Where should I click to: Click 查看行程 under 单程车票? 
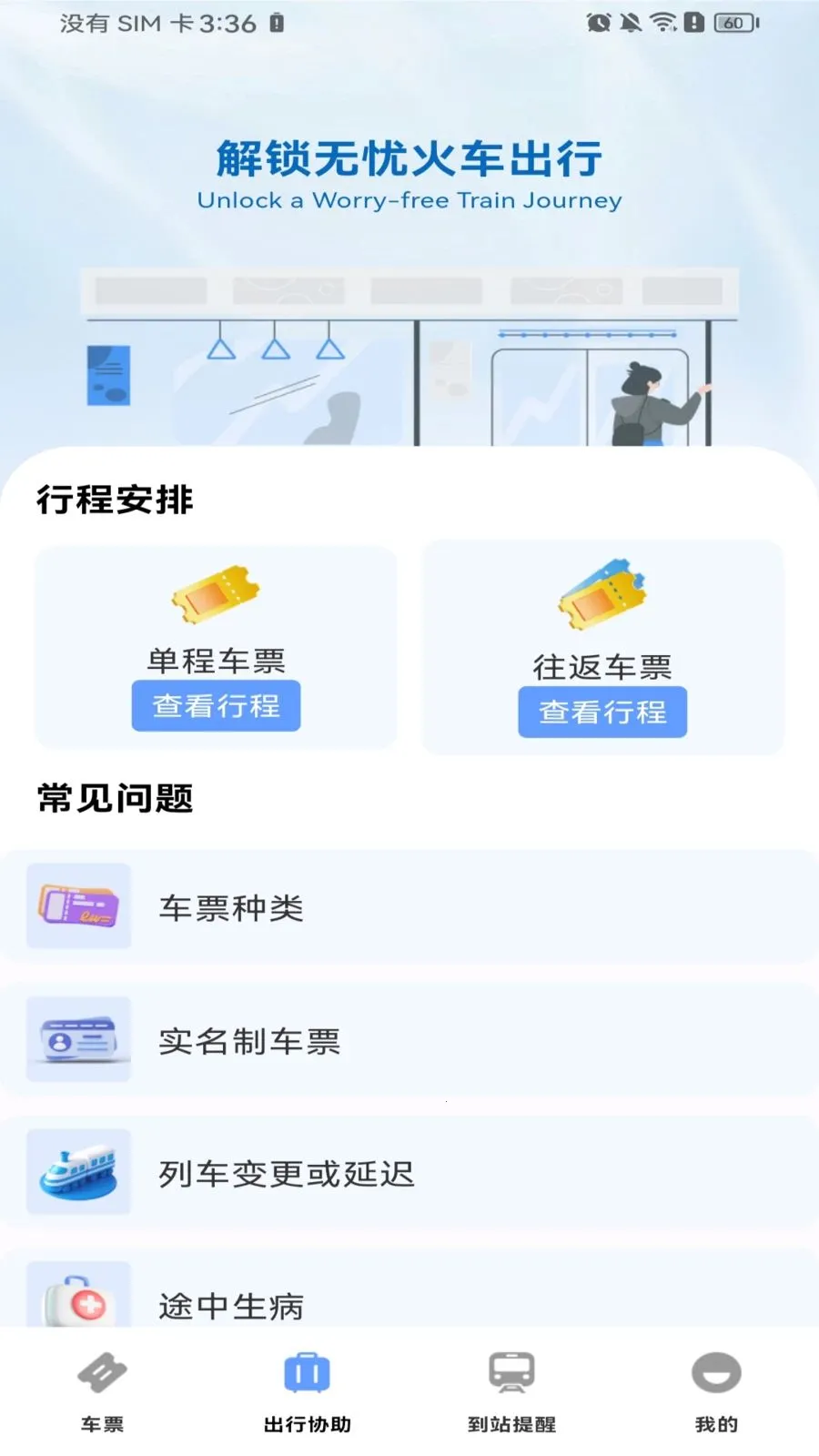tap(216, 705)
